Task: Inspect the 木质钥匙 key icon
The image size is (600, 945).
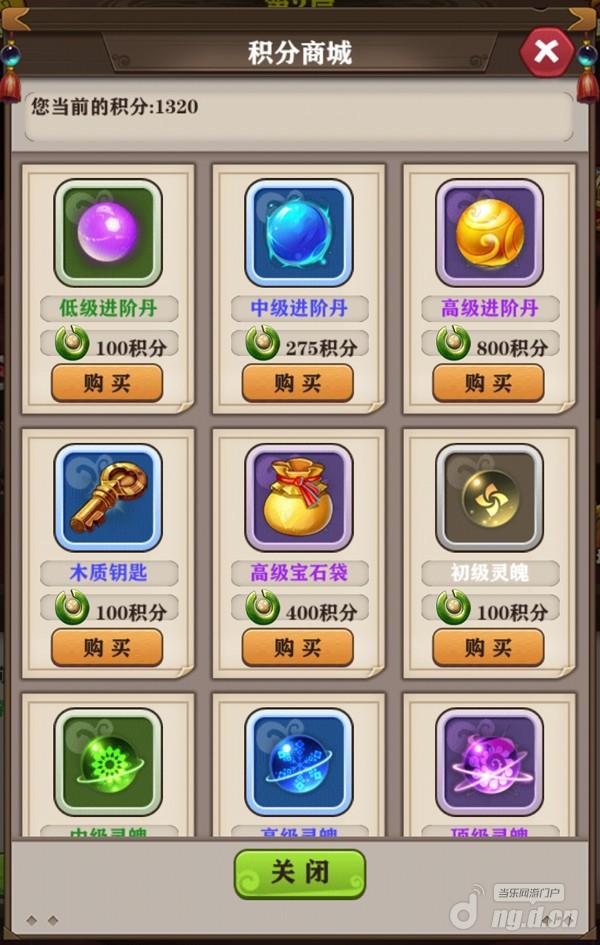Action: click(x=108, y=498)
